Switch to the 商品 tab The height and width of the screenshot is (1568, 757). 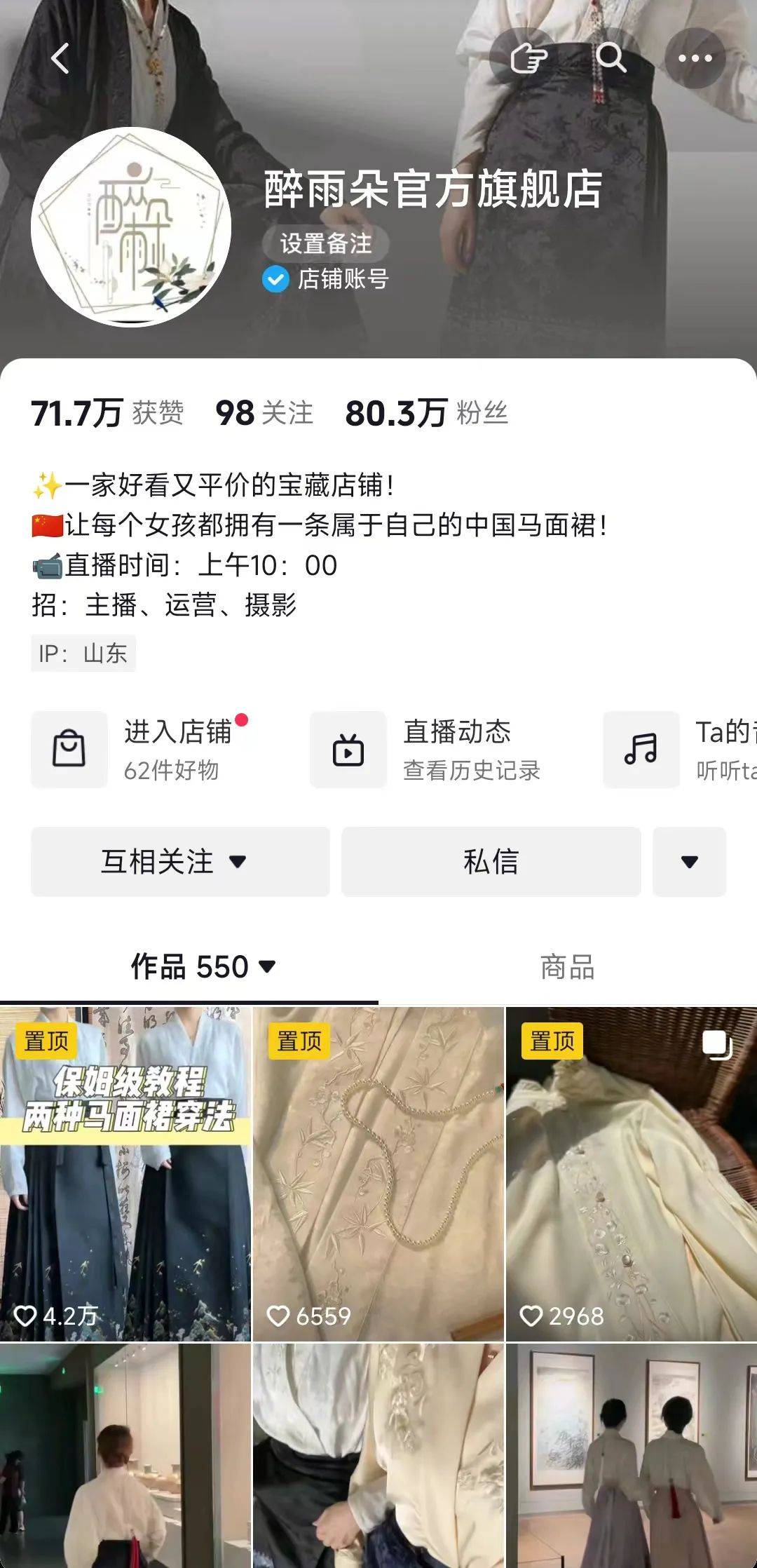click(x=567, y=967)
